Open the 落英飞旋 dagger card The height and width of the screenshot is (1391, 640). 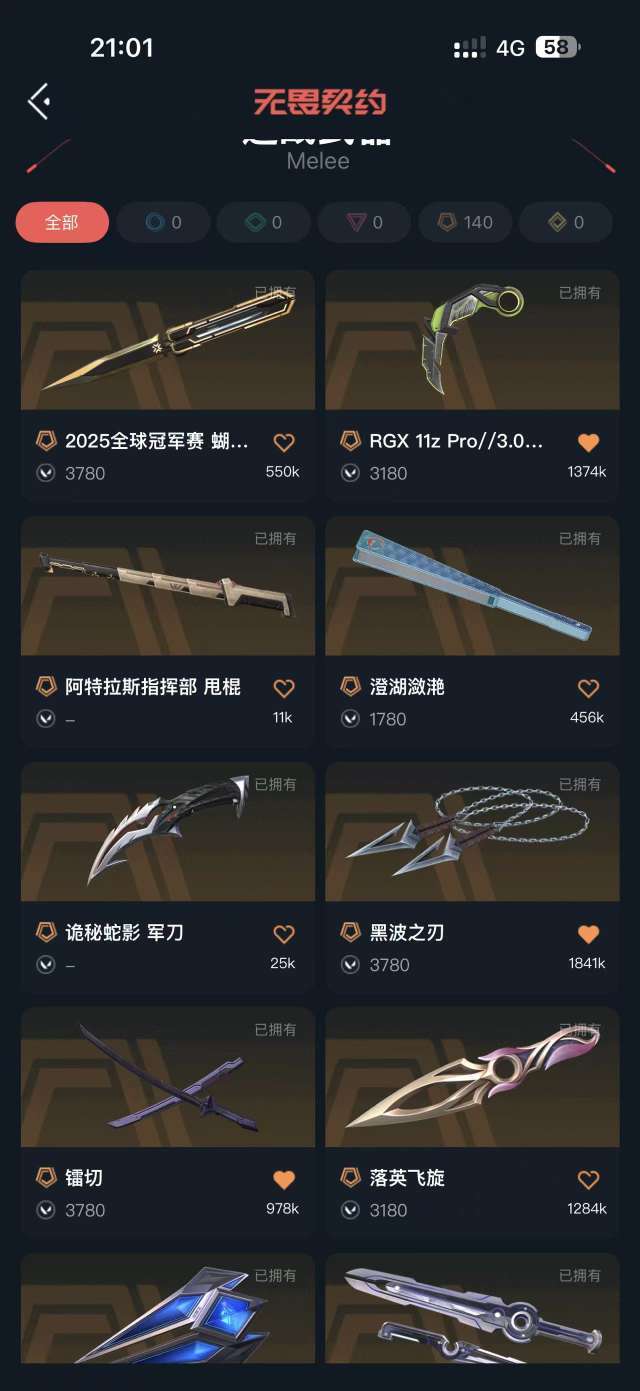(x=472, y=1080)
